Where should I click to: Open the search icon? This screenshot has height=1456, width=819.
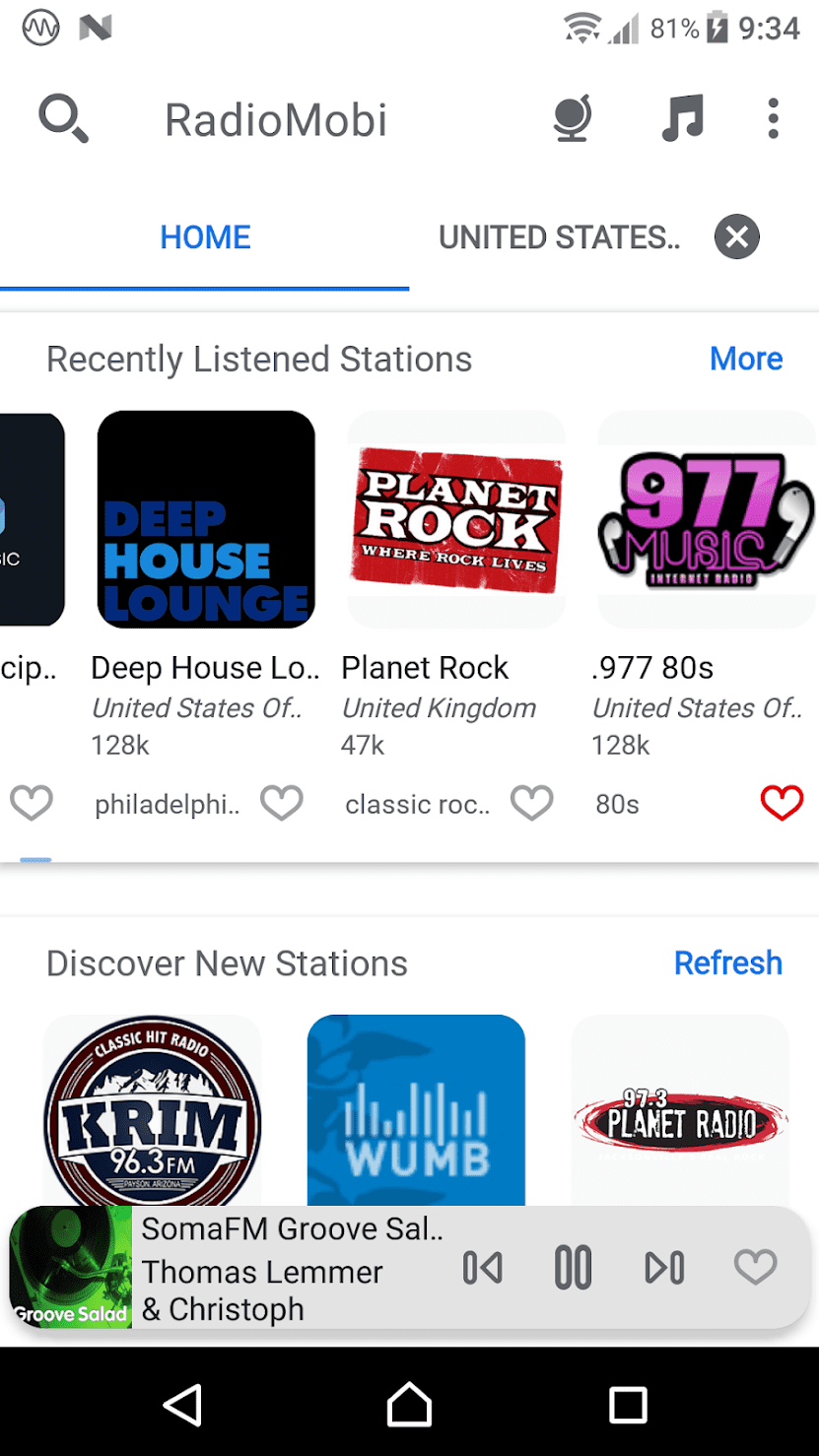click(63, 120)
